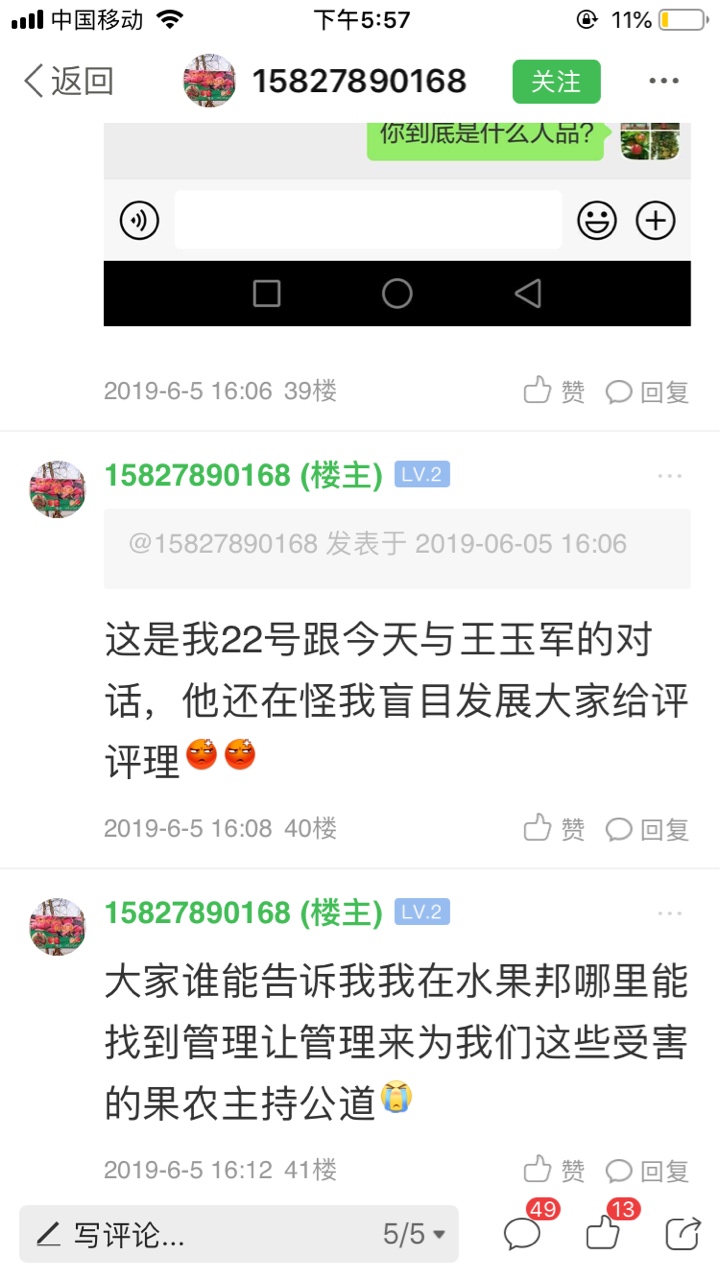720x1280 pixels.
Task: Go back with the 返回 button
Action: point(68,81)
